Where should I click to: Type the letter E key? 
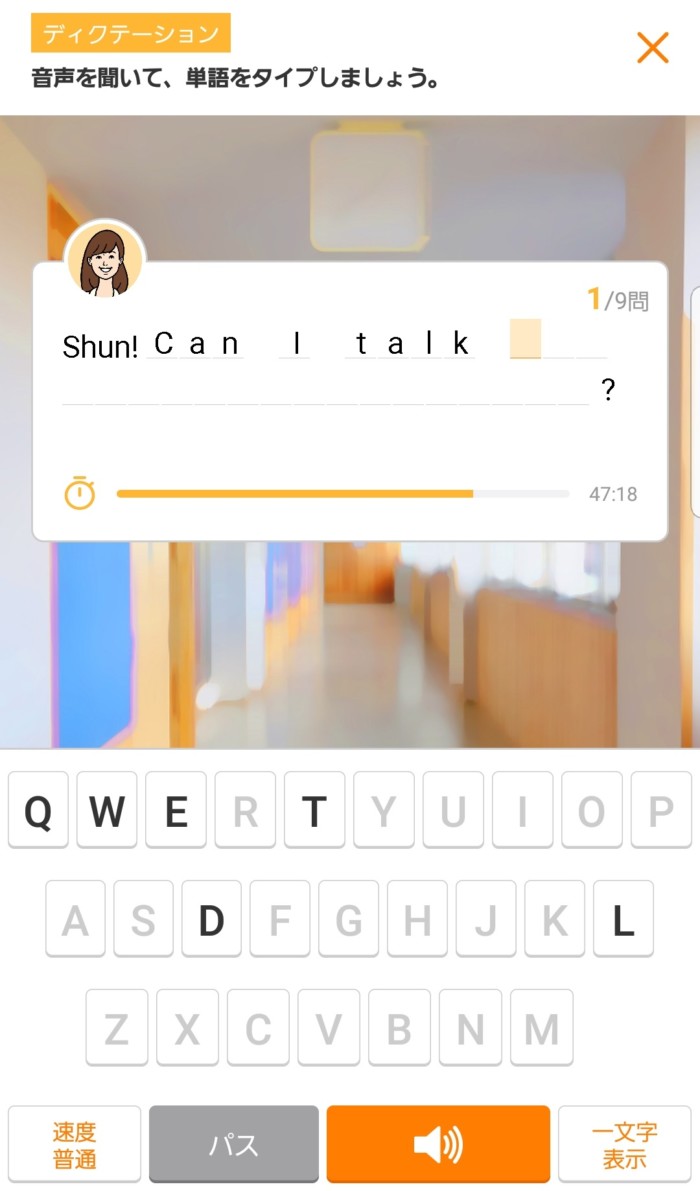click(176, 811)
